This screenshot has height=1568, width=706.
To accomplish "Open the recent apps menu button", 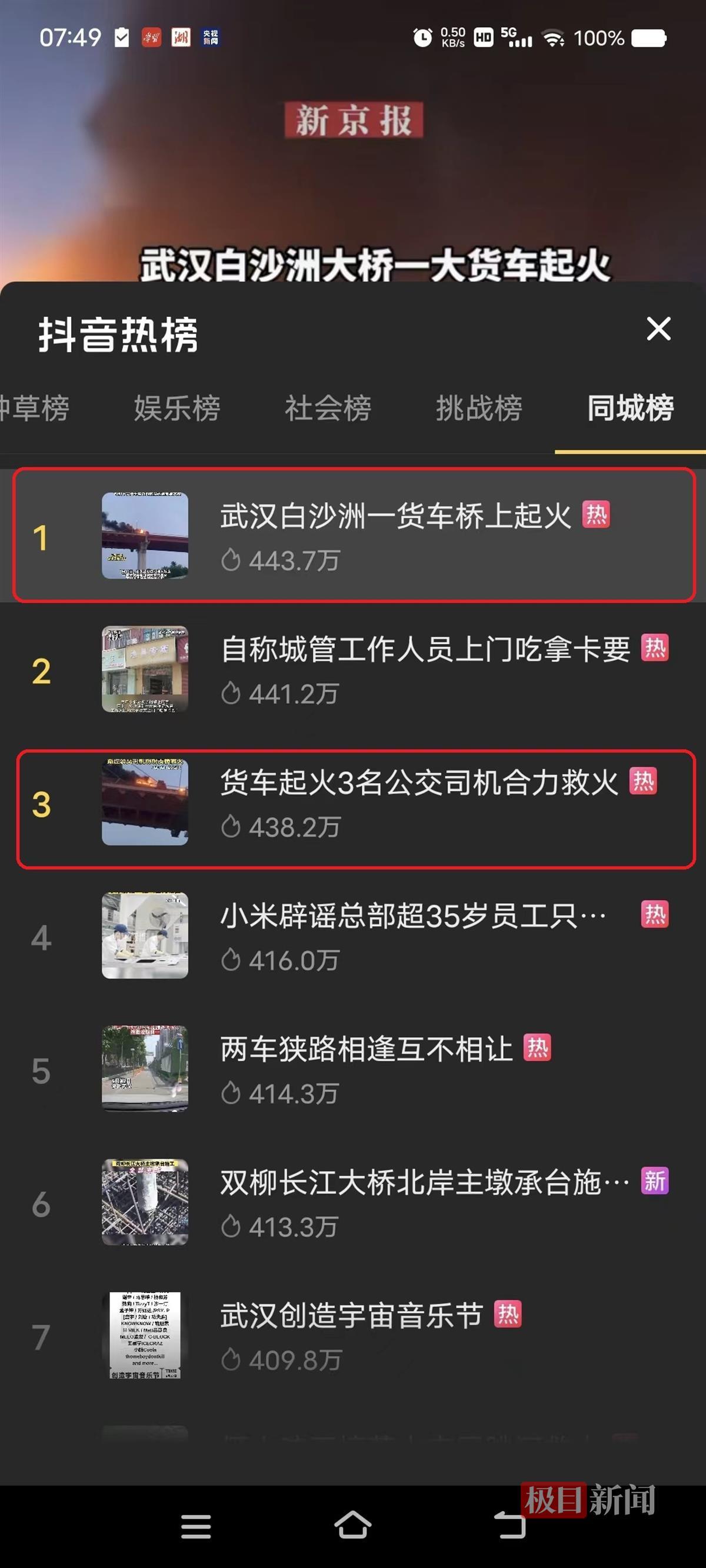I will click(x=195, y=1526).
